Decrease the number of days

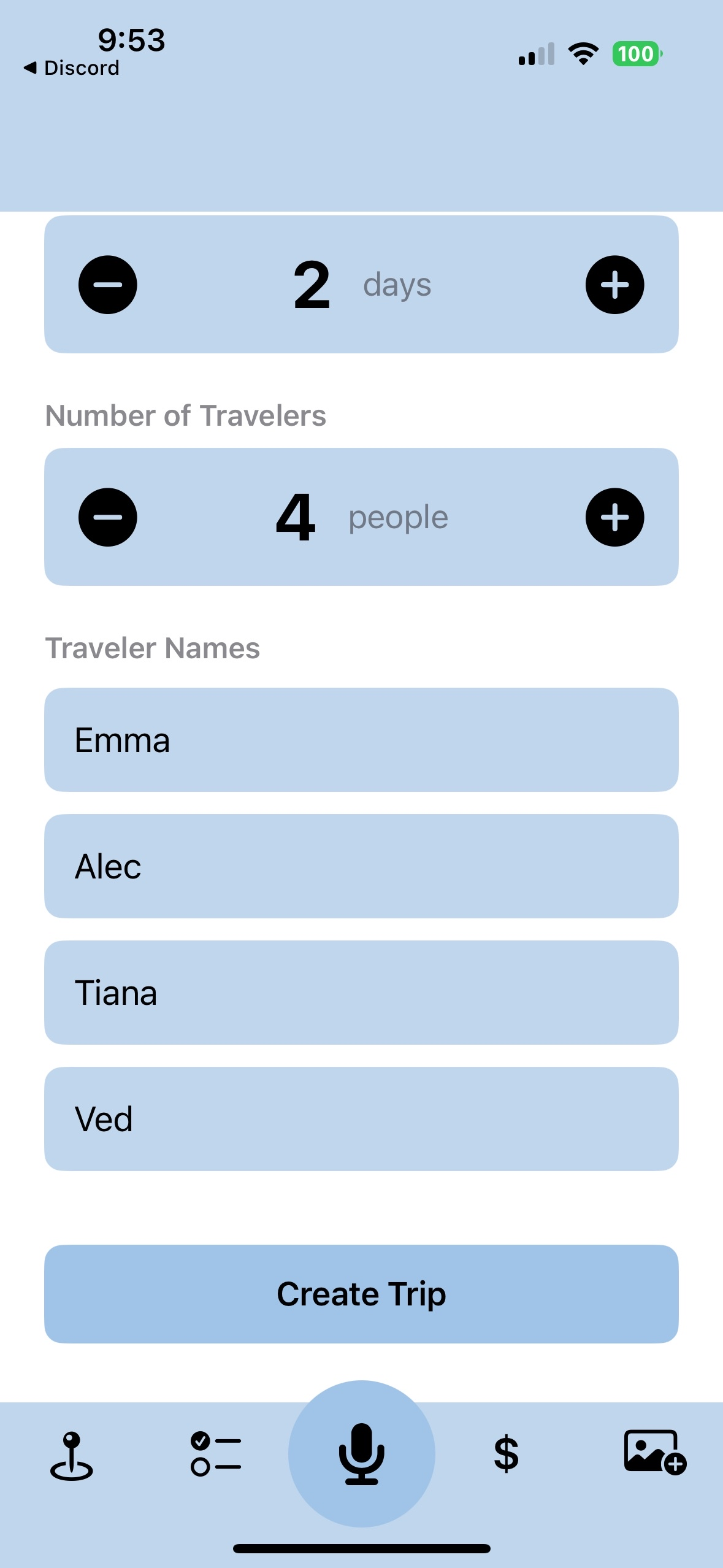pyautogui.click(x=108, y=285)
